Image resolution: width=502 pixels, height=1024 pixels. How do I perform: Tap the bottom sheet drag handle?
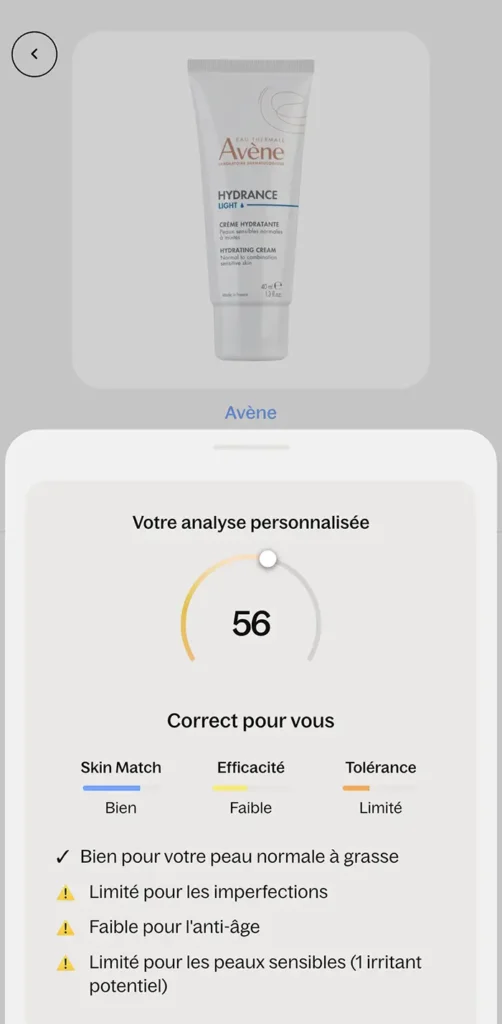(x=251, y=447)
